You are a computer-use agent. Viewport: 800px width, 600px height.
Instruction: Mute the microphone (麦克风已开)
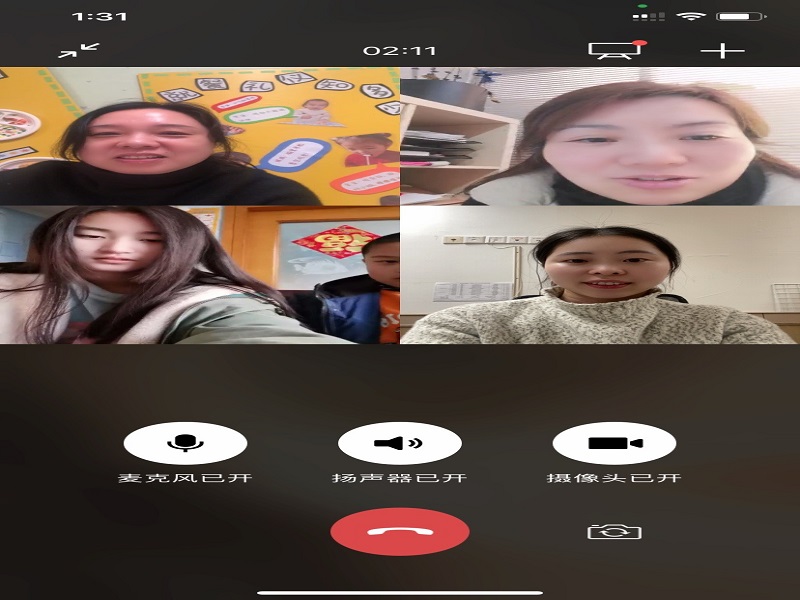(x=185, y=443)
